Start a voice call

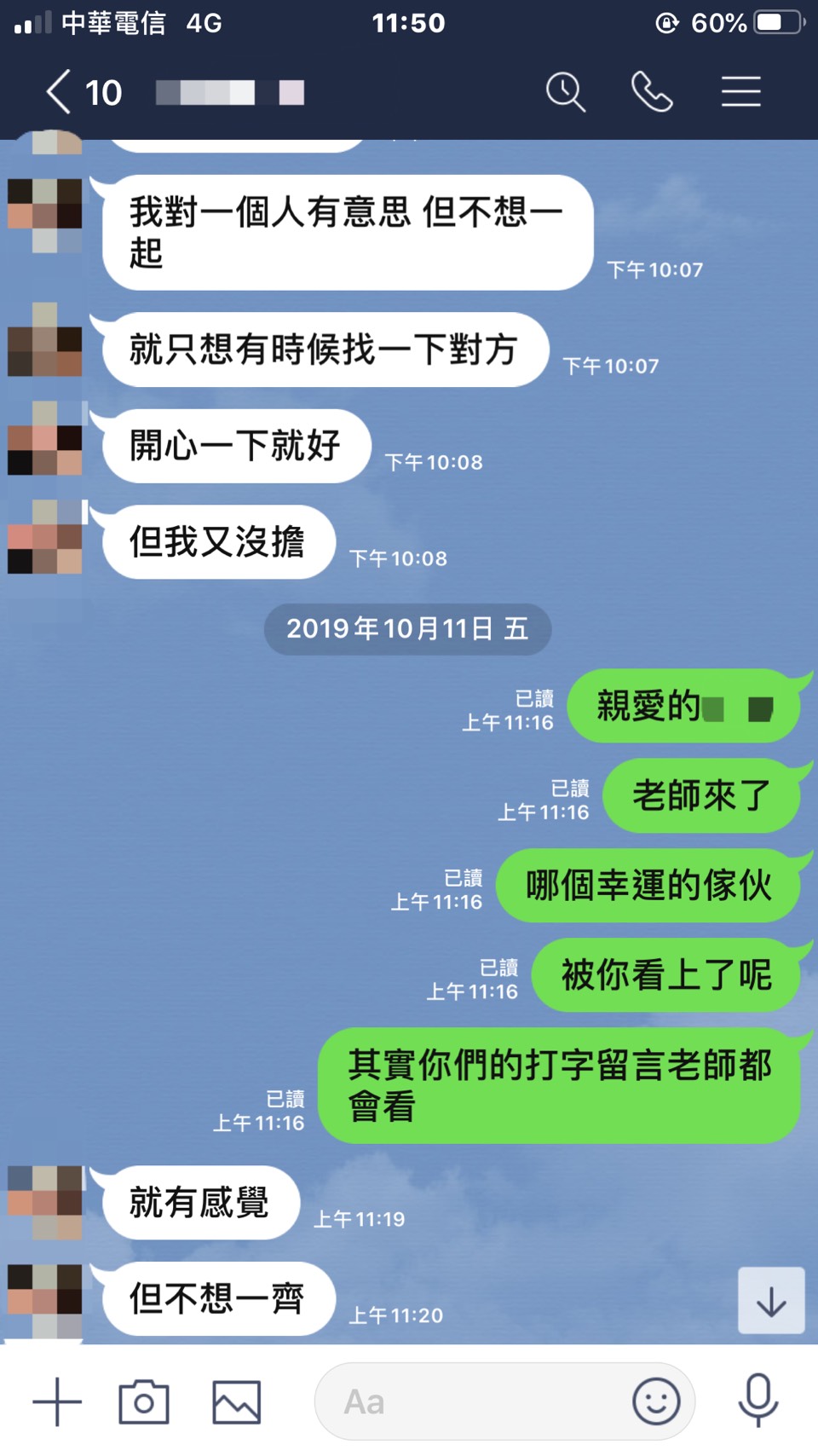pyautogui.click(x=652, y=92)
